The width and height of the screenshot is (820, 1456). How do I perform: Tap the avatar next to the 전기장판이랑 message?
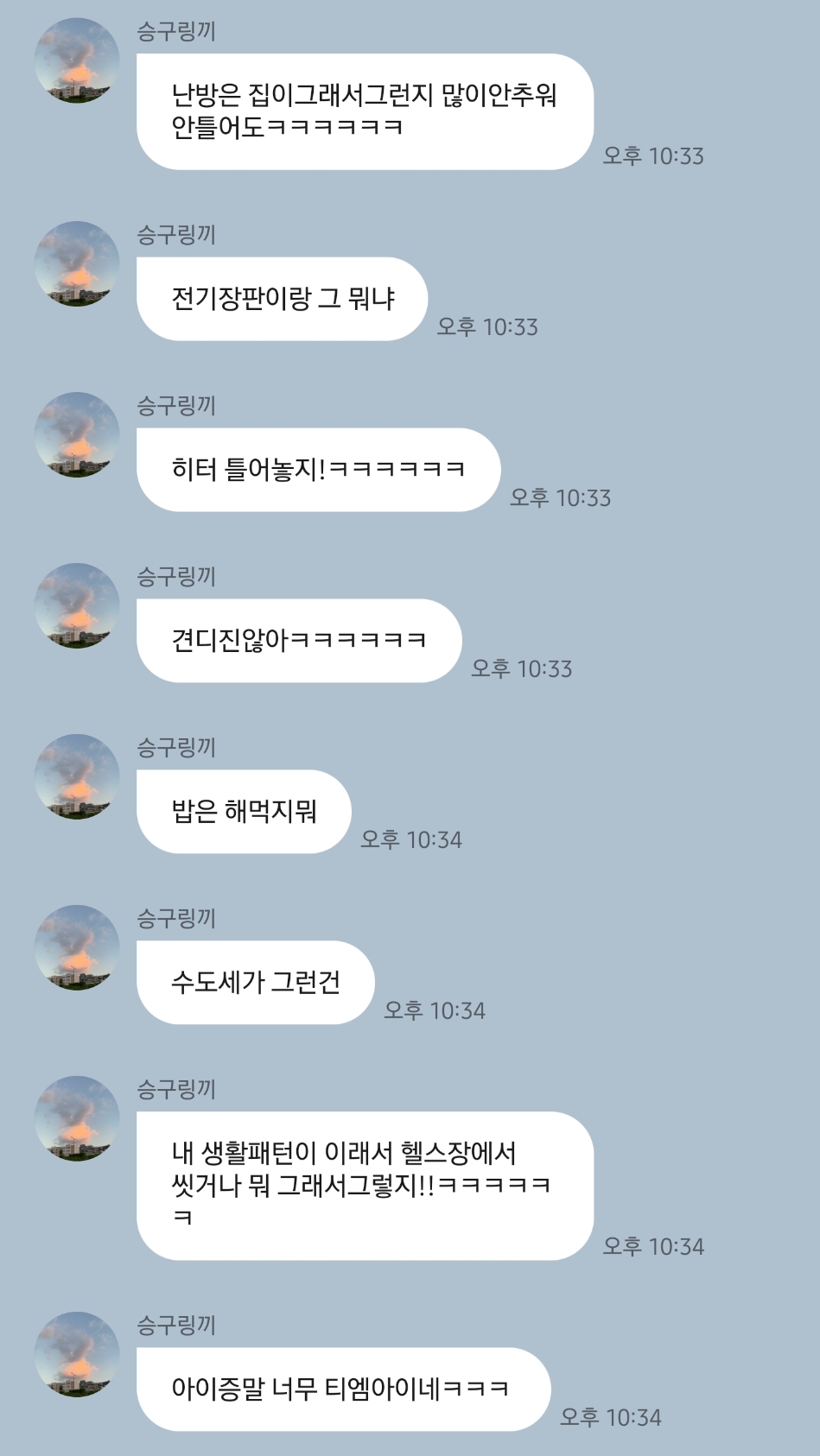pos(77,263)
